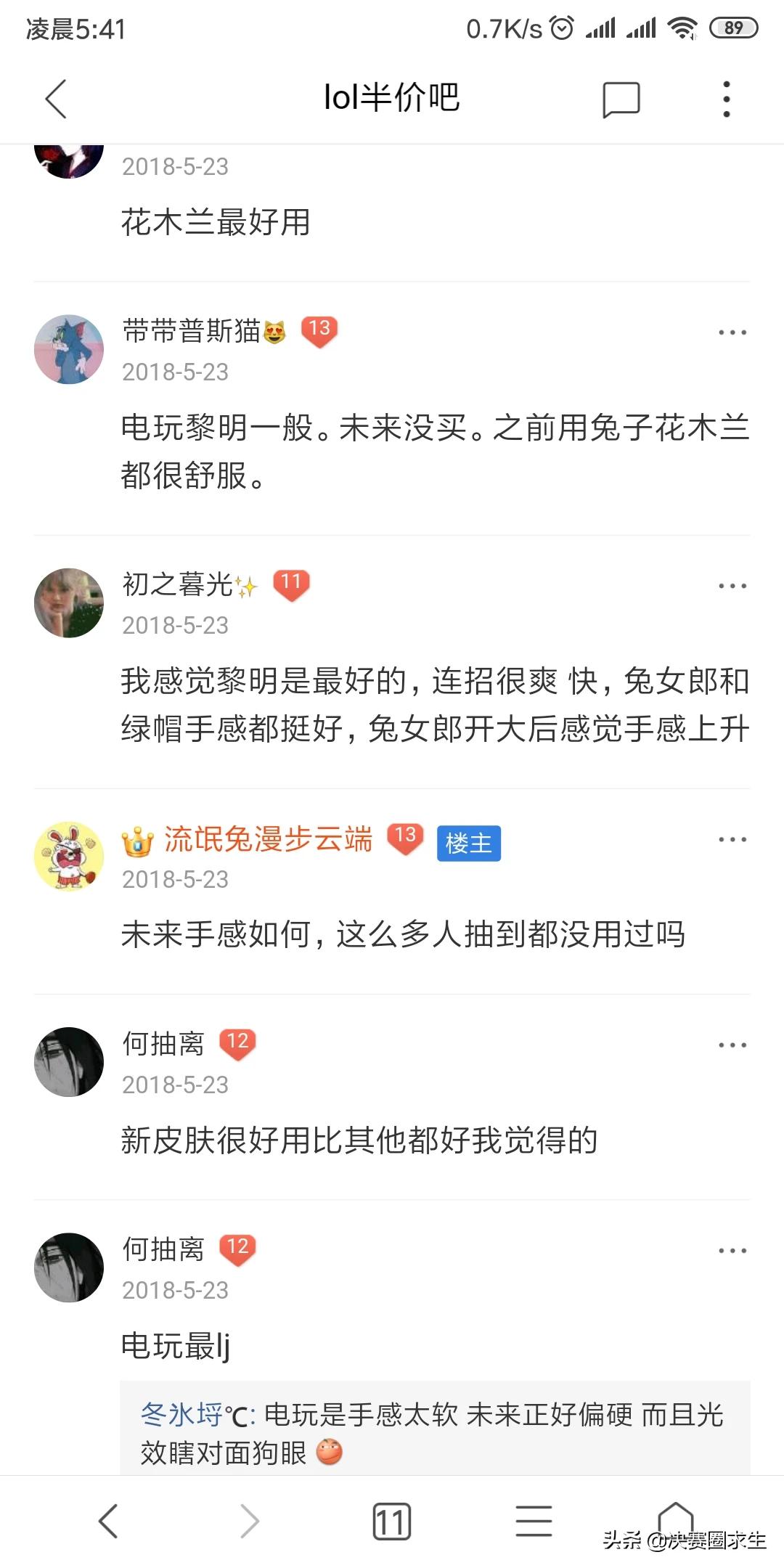Open the comment bubble in the top bar
The width and height of the screenshot is (784, 1568).
621,99
